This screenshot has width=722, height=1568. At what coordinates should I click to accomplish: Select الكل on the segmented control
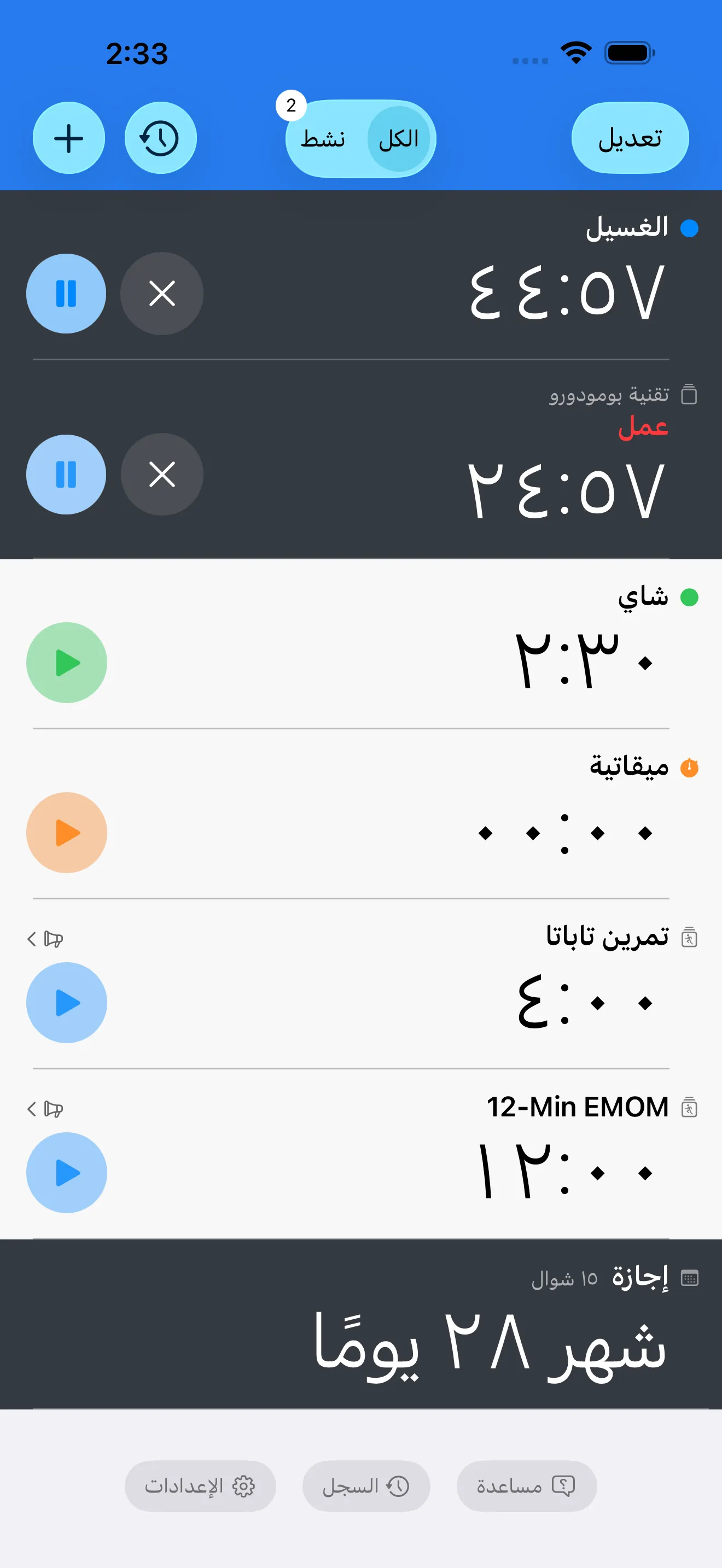(399, 138)
